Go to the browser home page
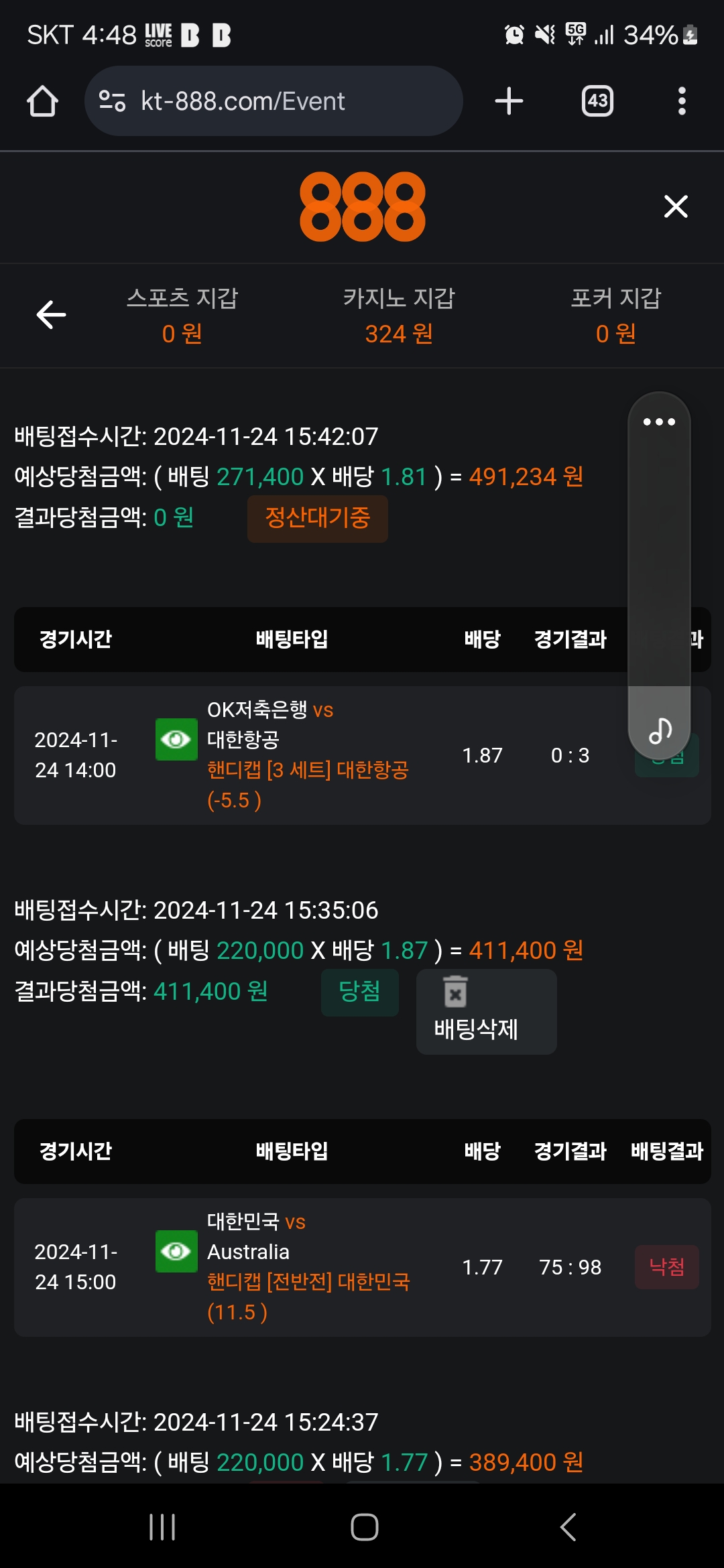The width and height of the screenshot is (724, 1568). [x=42, y=101]
